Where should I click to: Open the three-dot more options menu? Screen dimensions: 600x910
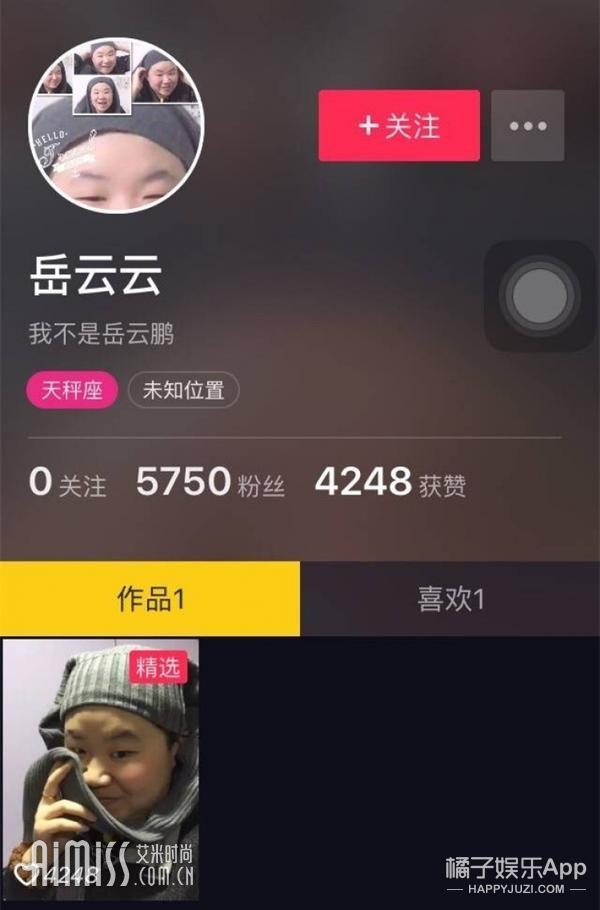[527, 126]
